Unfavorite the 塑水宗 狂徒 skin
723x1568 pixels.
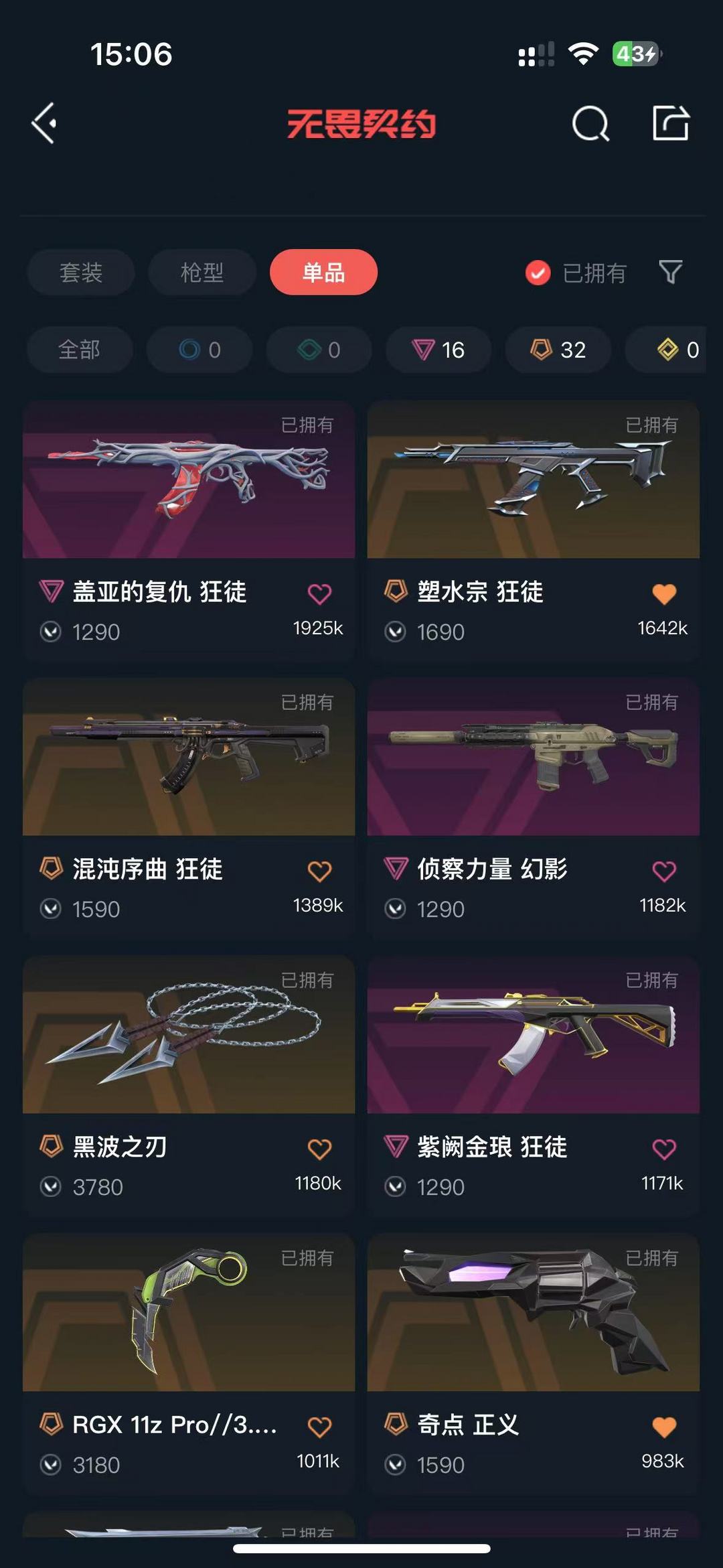pyautogui.click(x=664, y=593)
